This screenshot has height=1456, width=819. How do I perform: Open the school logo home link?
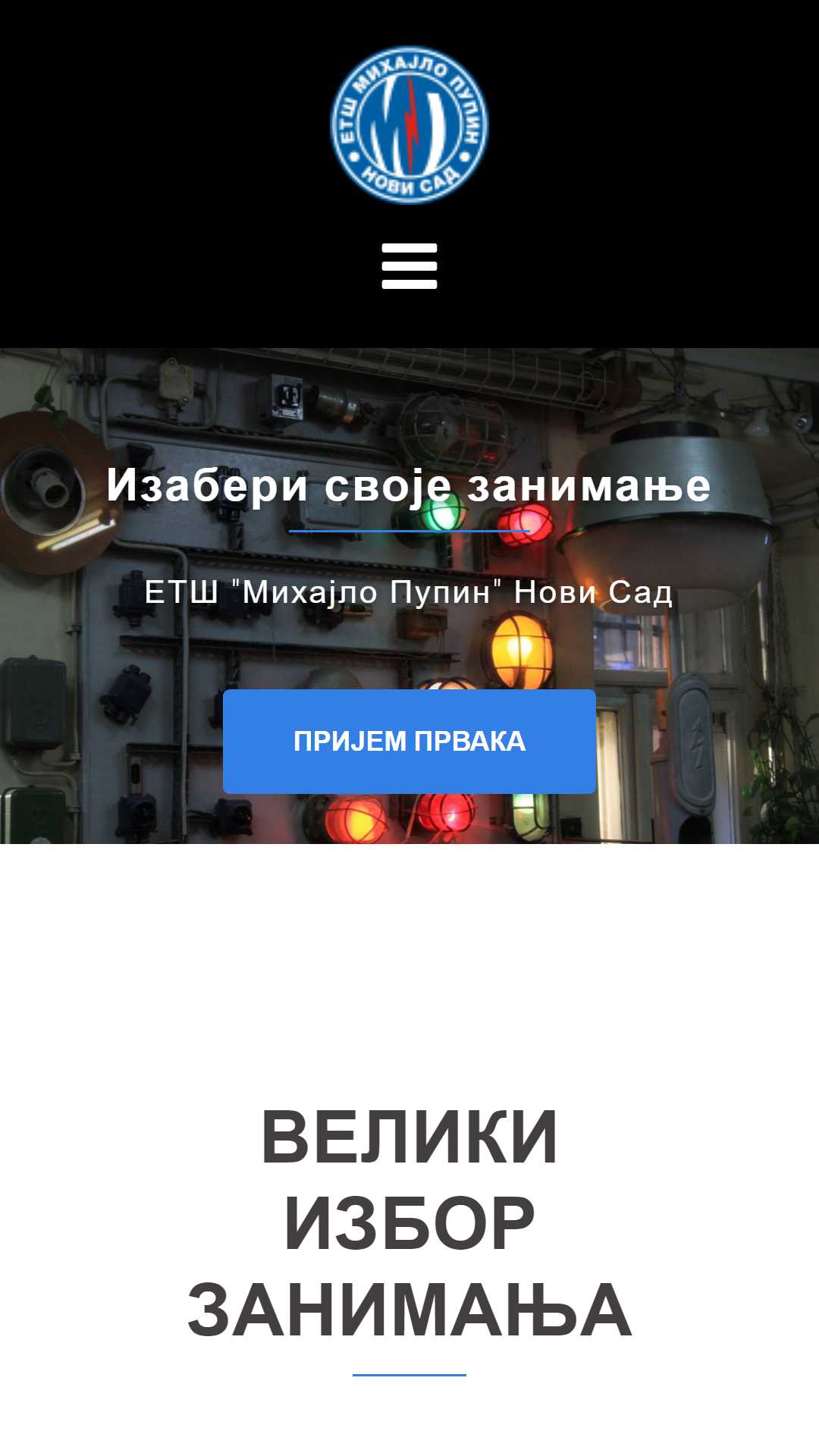coord(409,125)
